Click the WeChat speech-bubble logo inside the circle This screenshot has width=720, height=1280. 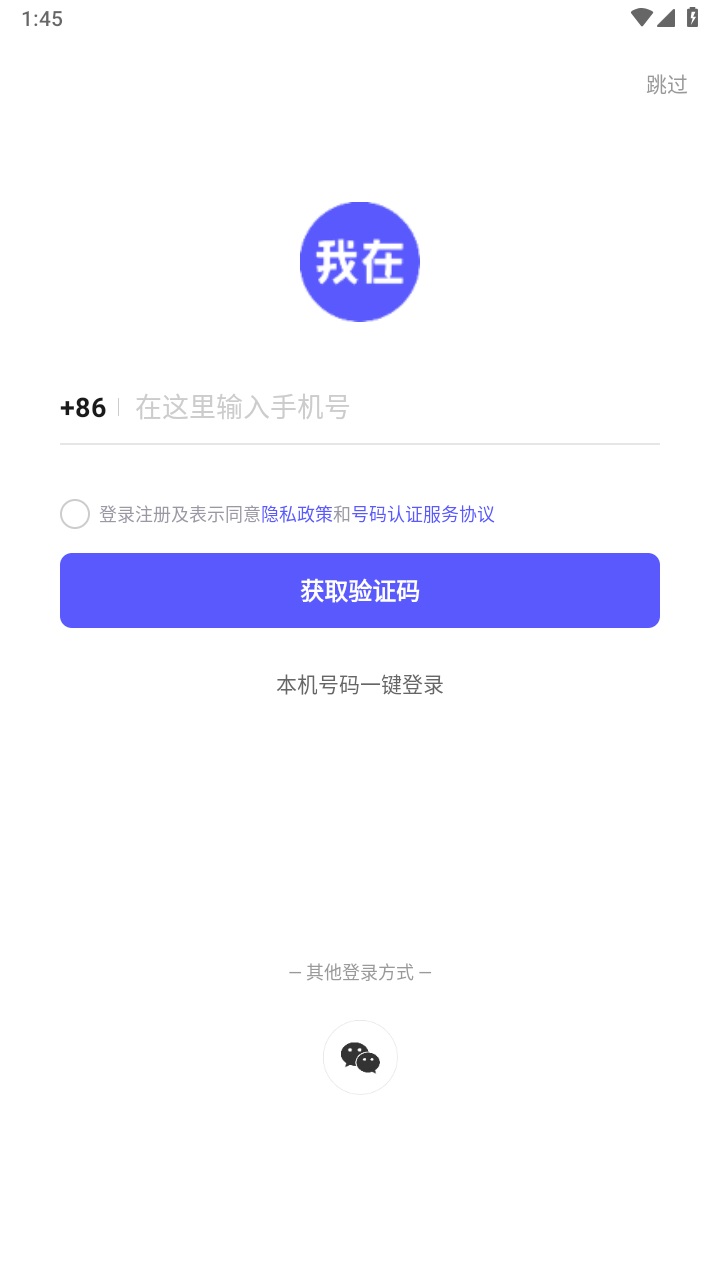(x=360, y=1057)
